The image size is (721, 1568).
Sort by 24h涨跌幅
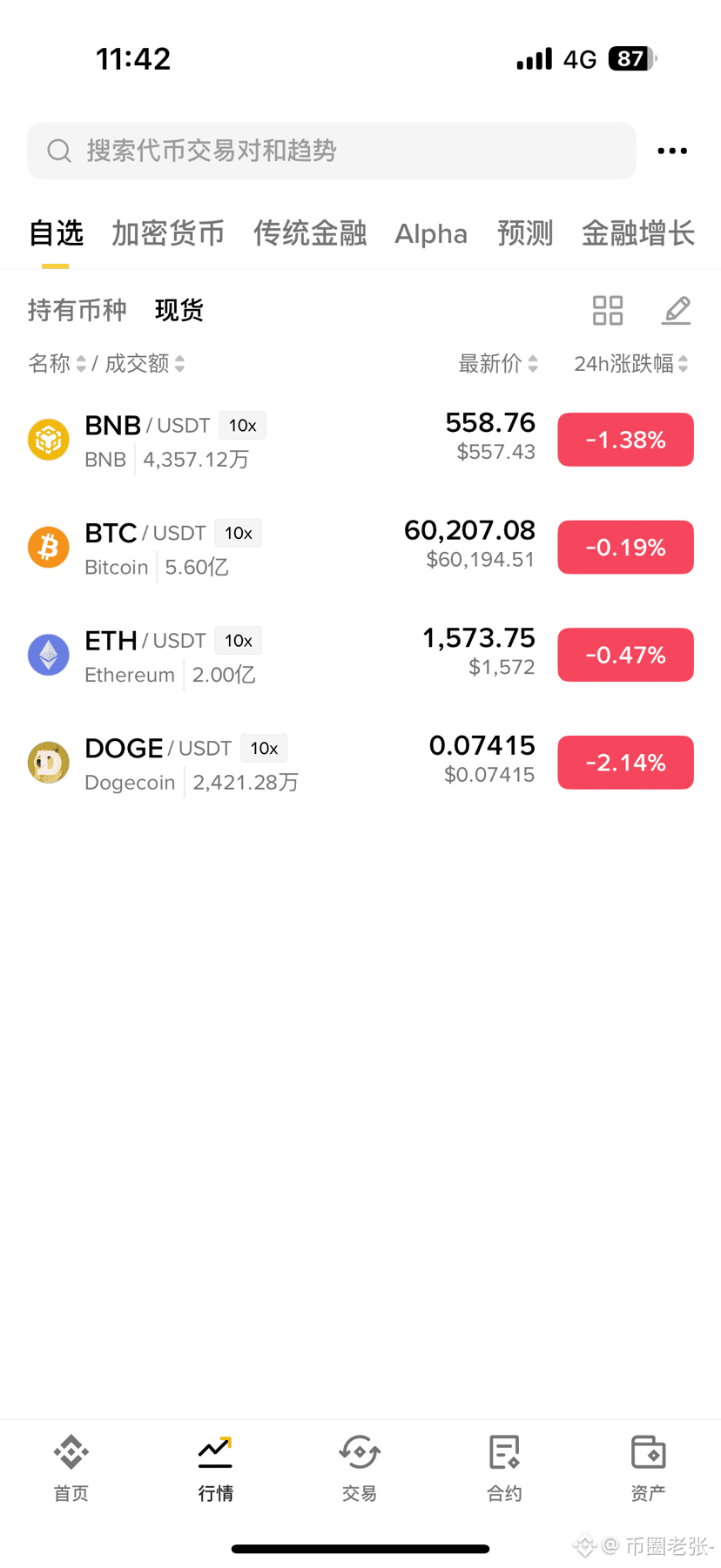[x=631, y=363]
